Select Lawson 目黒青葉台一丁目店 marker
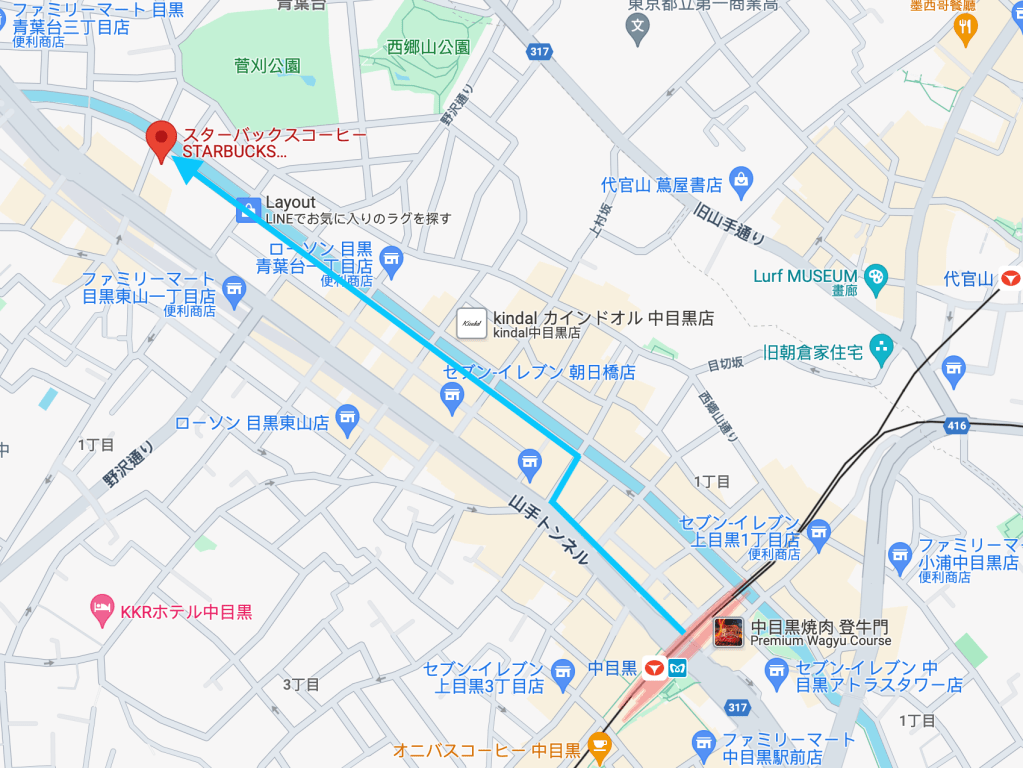 (391, 258)
